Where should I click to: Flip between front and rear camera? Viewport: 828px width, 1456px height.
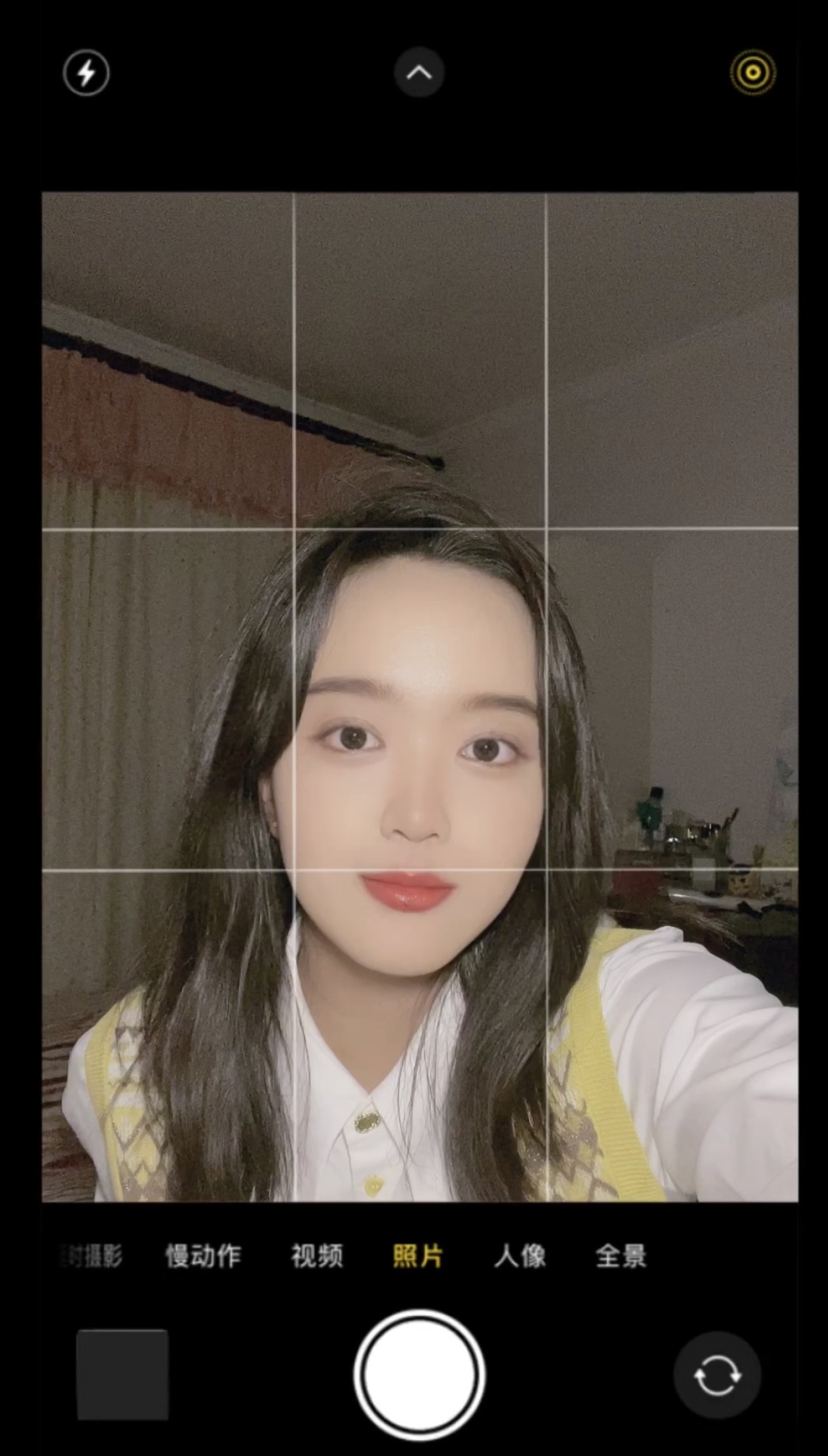click(x=717, y=1375)
